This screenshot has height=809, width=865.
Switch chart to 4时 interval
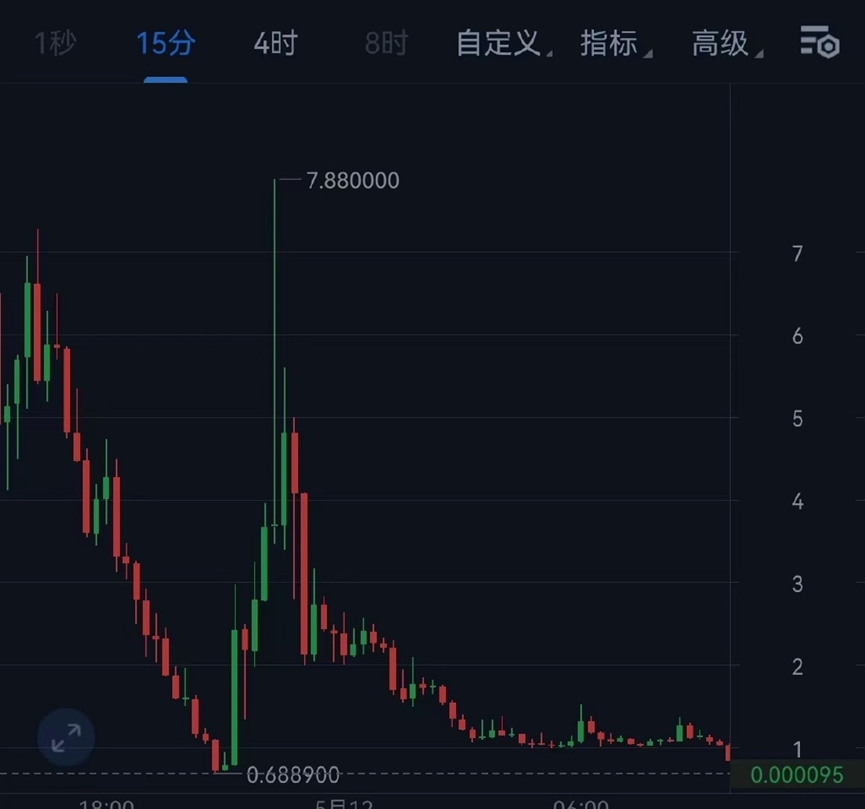point(275,43)
